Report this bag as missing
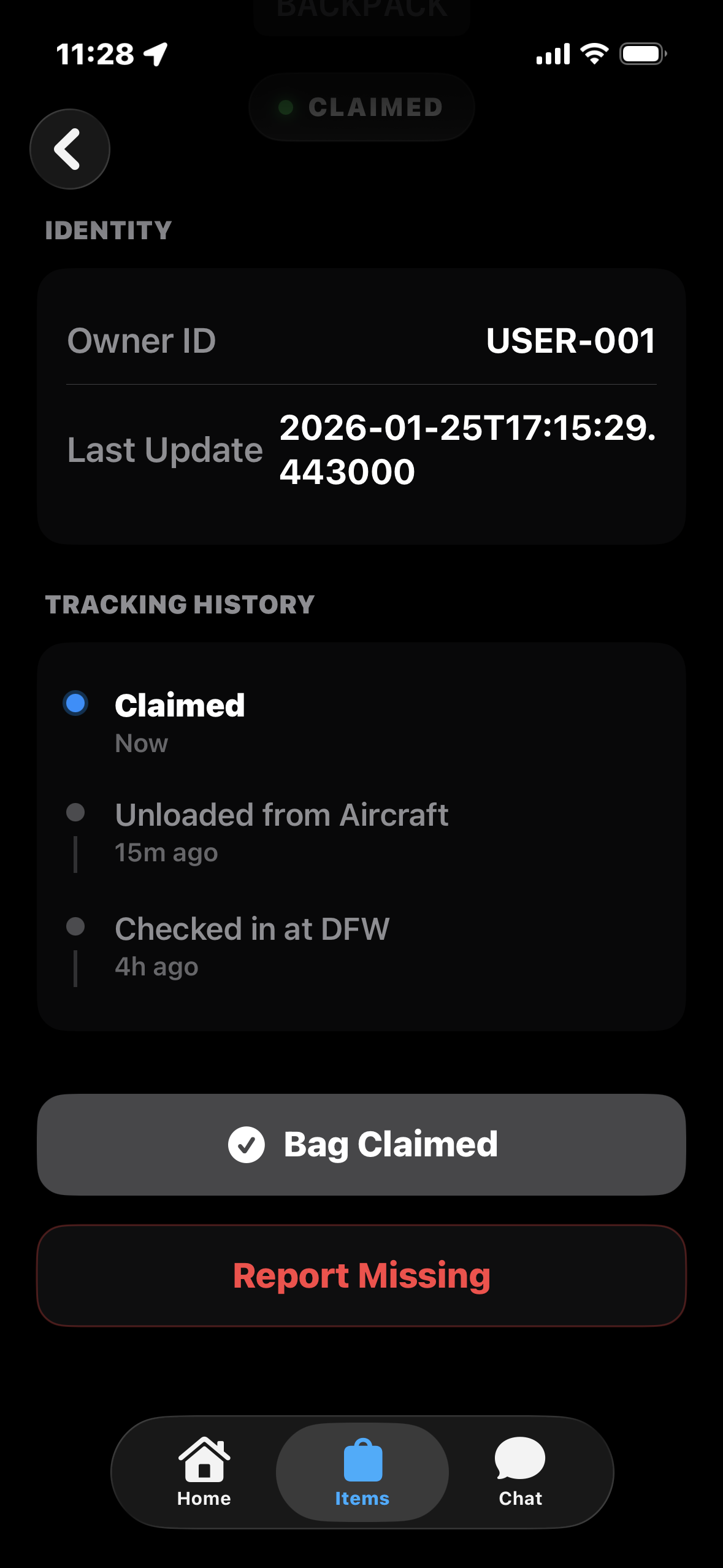Screen dimensions: 723x1568 [361, 1276]
